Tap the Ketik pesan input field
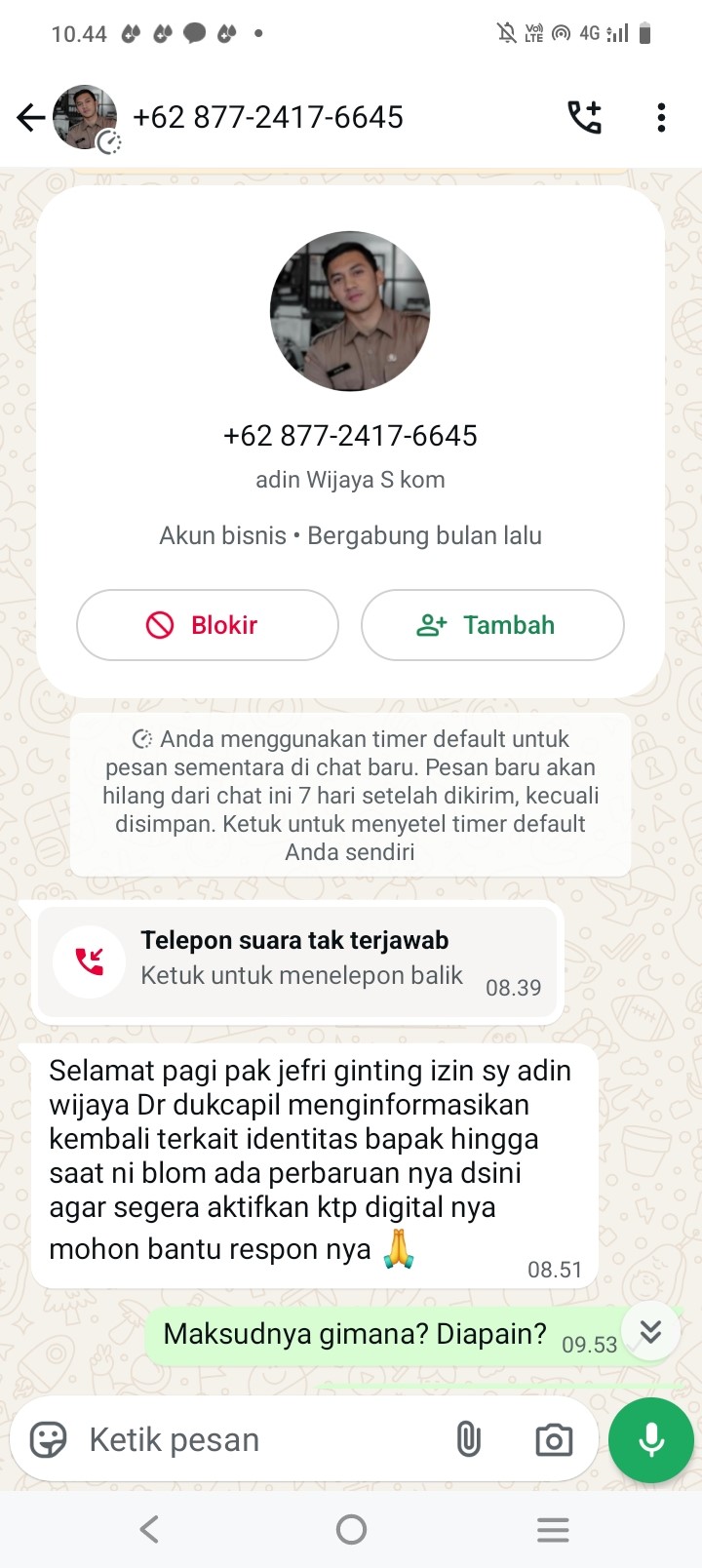 [244, 1439]
